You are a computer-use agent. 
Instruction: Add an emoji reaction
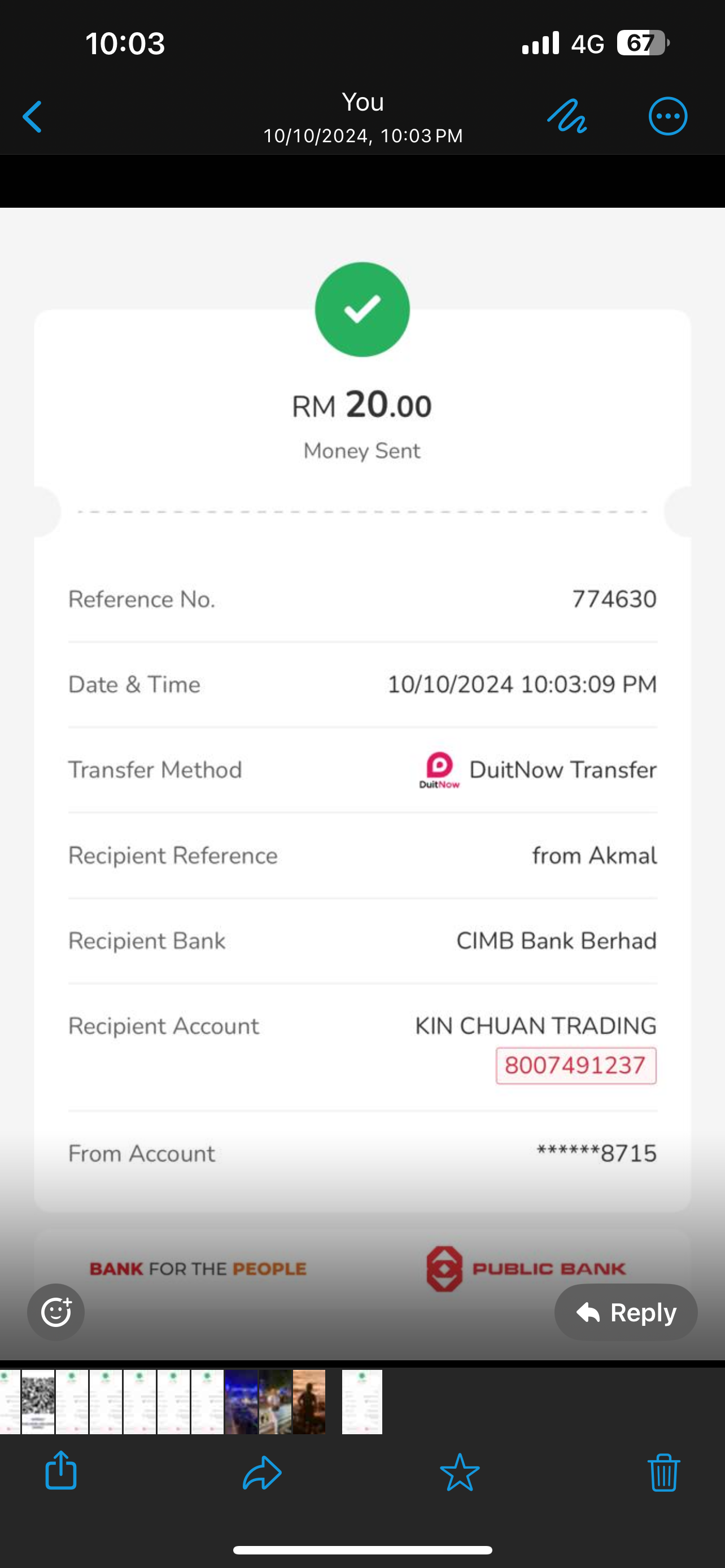coord(56,1312)
